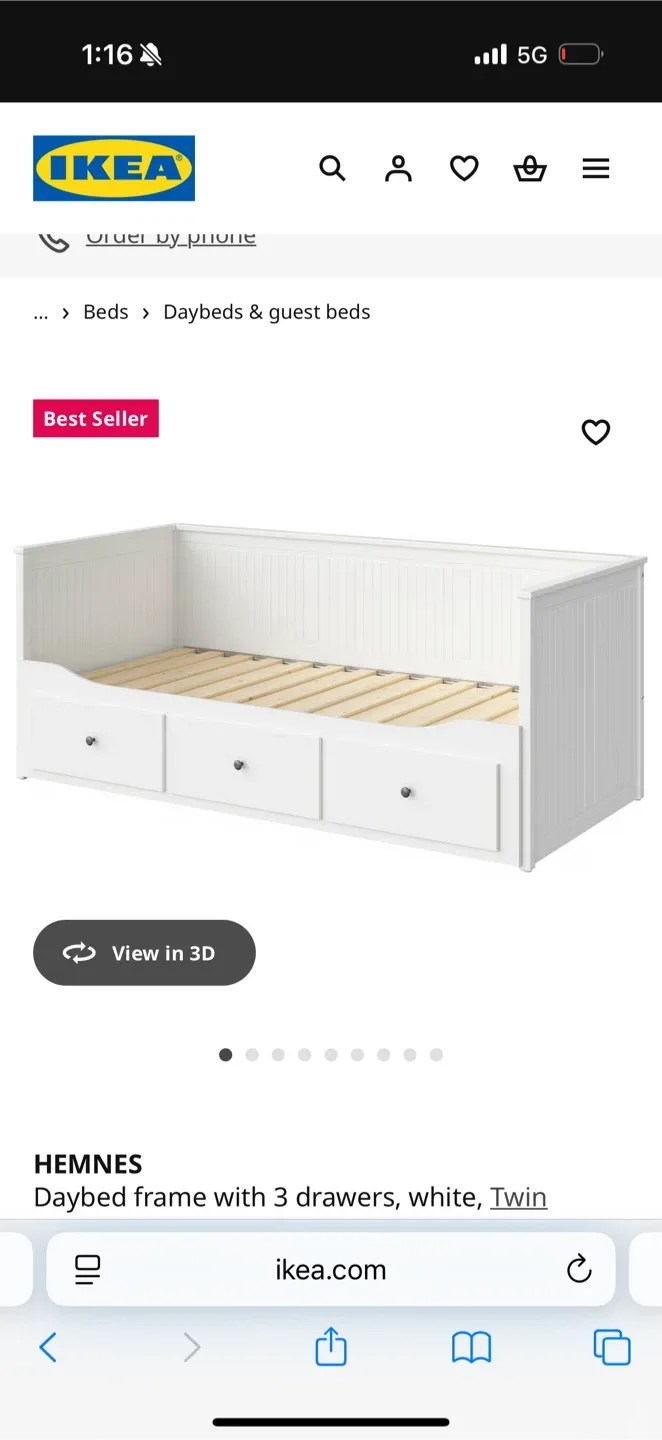Open the account profile icon
The width and height of the screenshot is (662, 1440).
tap(398, 168)
